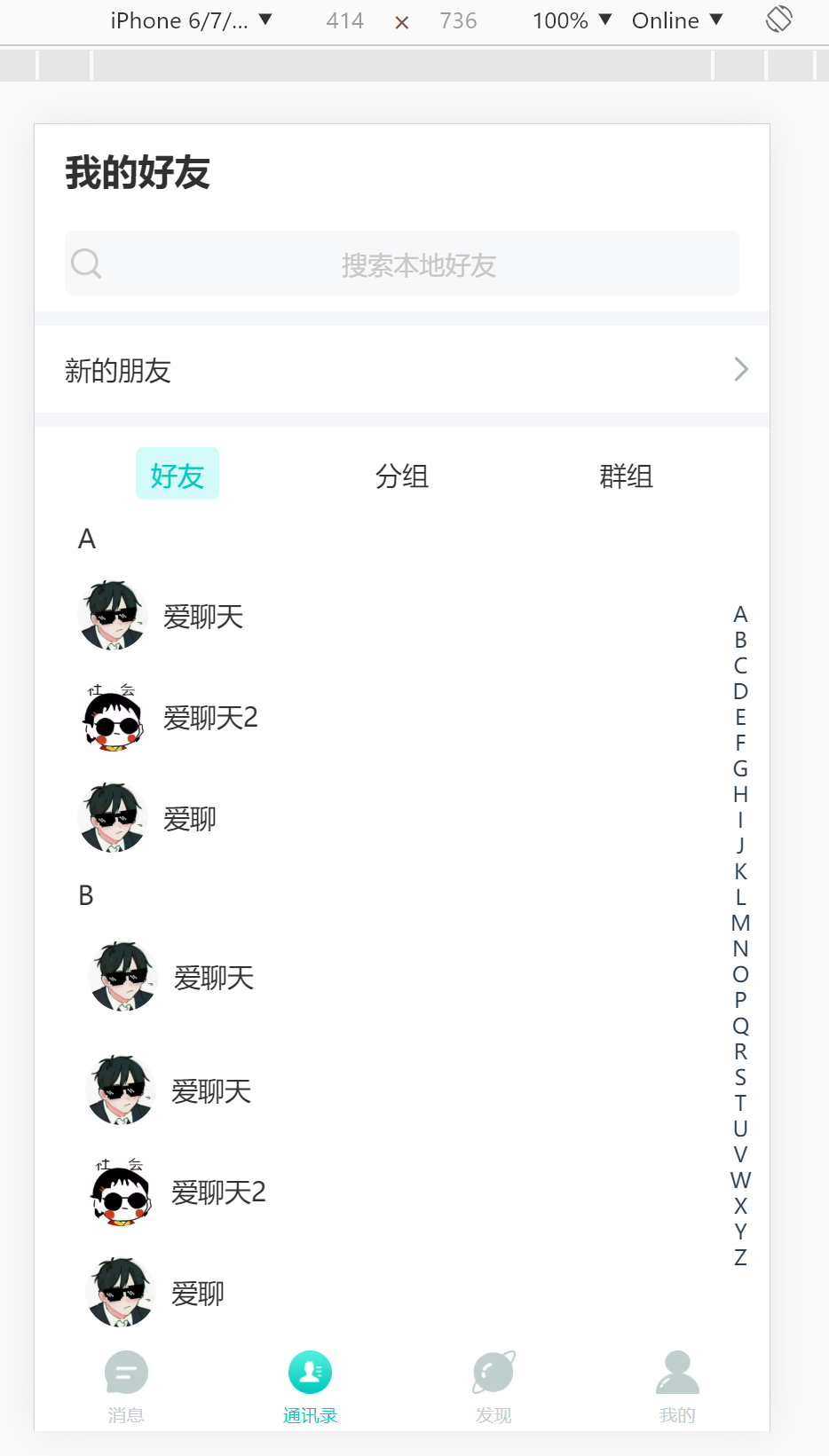Image resolution: width=829 pixels, height=1456 pixels.
Task: Open the 我的 profile person icon
Action: (x=676, y=1372)
